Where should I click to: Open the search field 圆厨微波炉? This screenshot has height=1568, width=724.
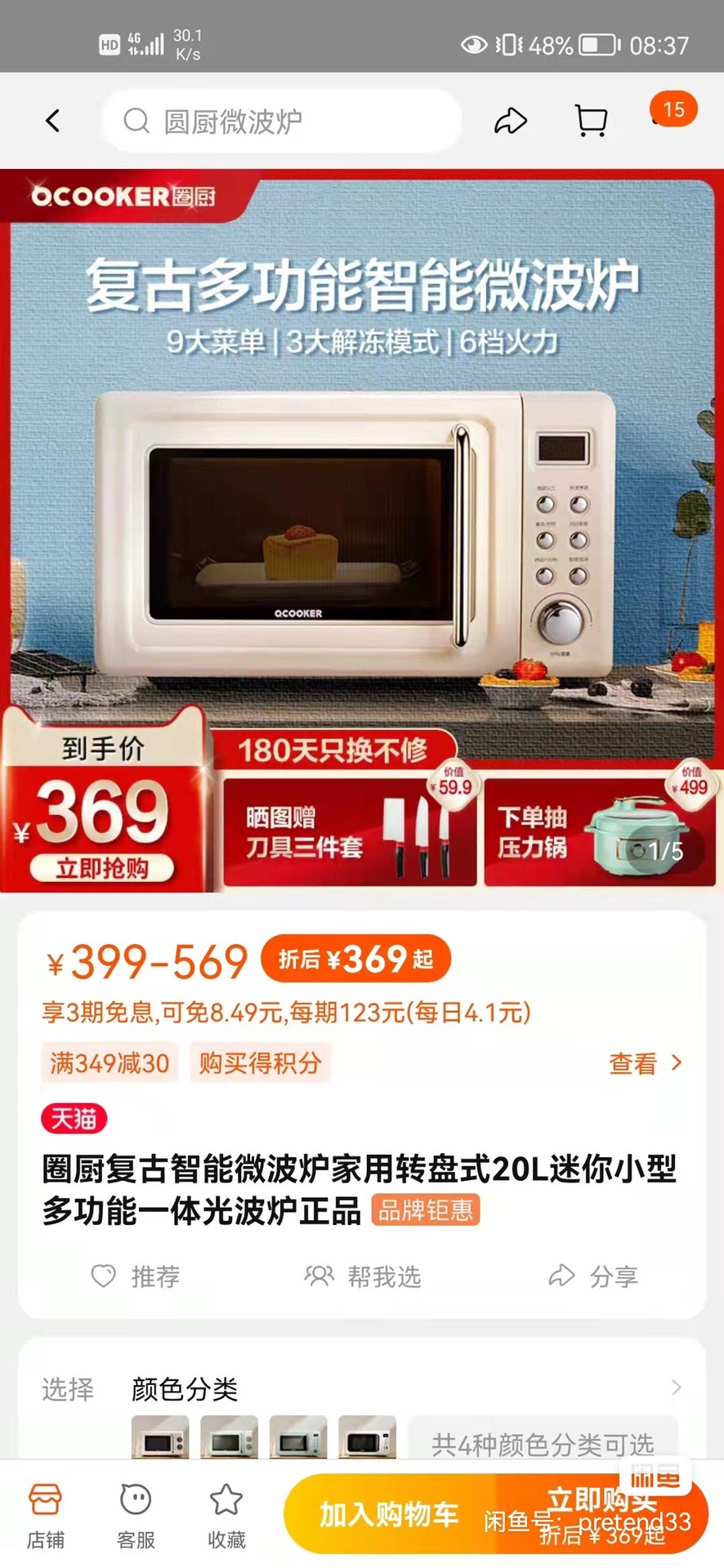coord(282,122)
